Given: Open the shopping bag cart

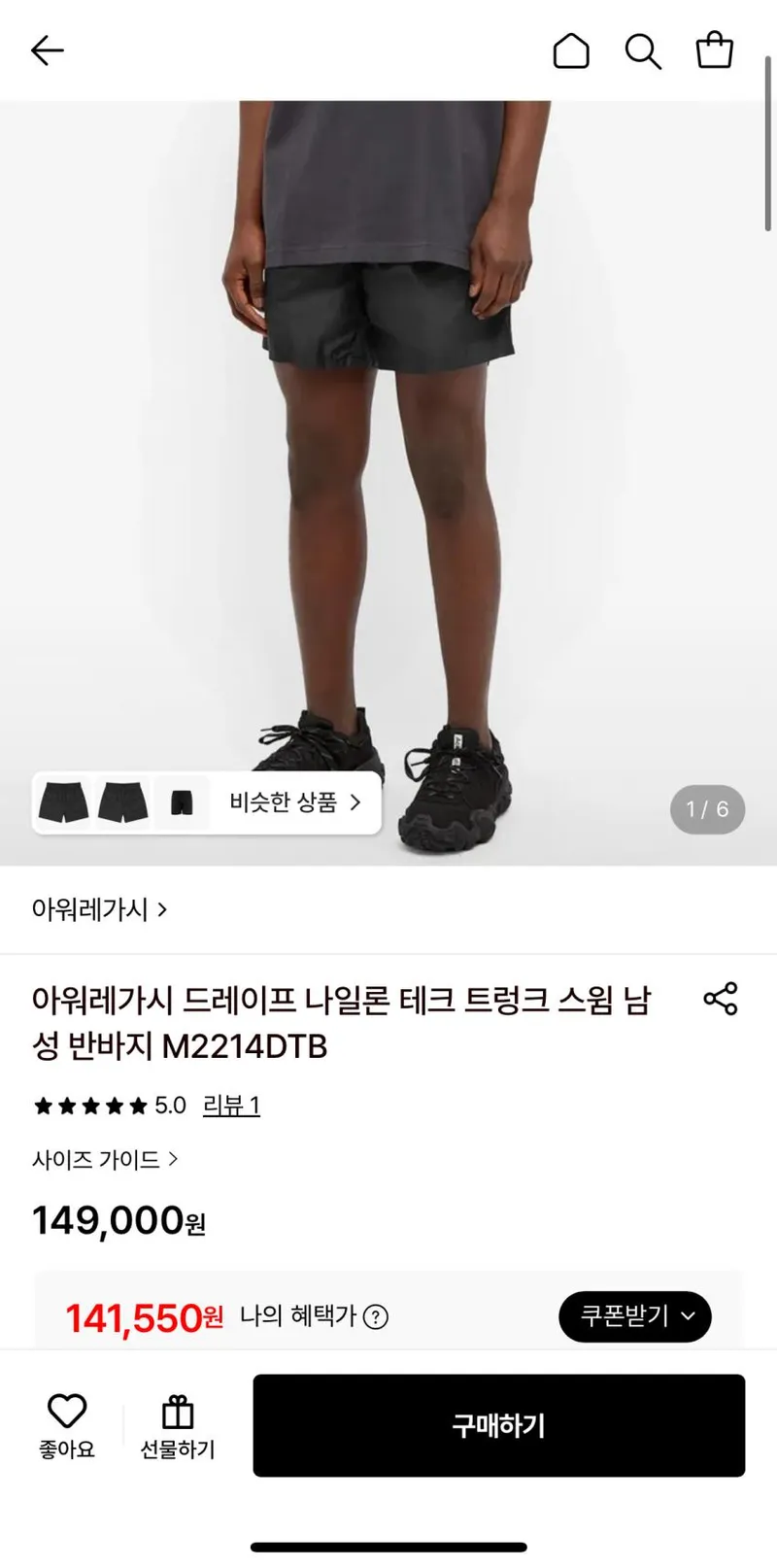Looking at the screenshot, I should click(x=715, y=50).
